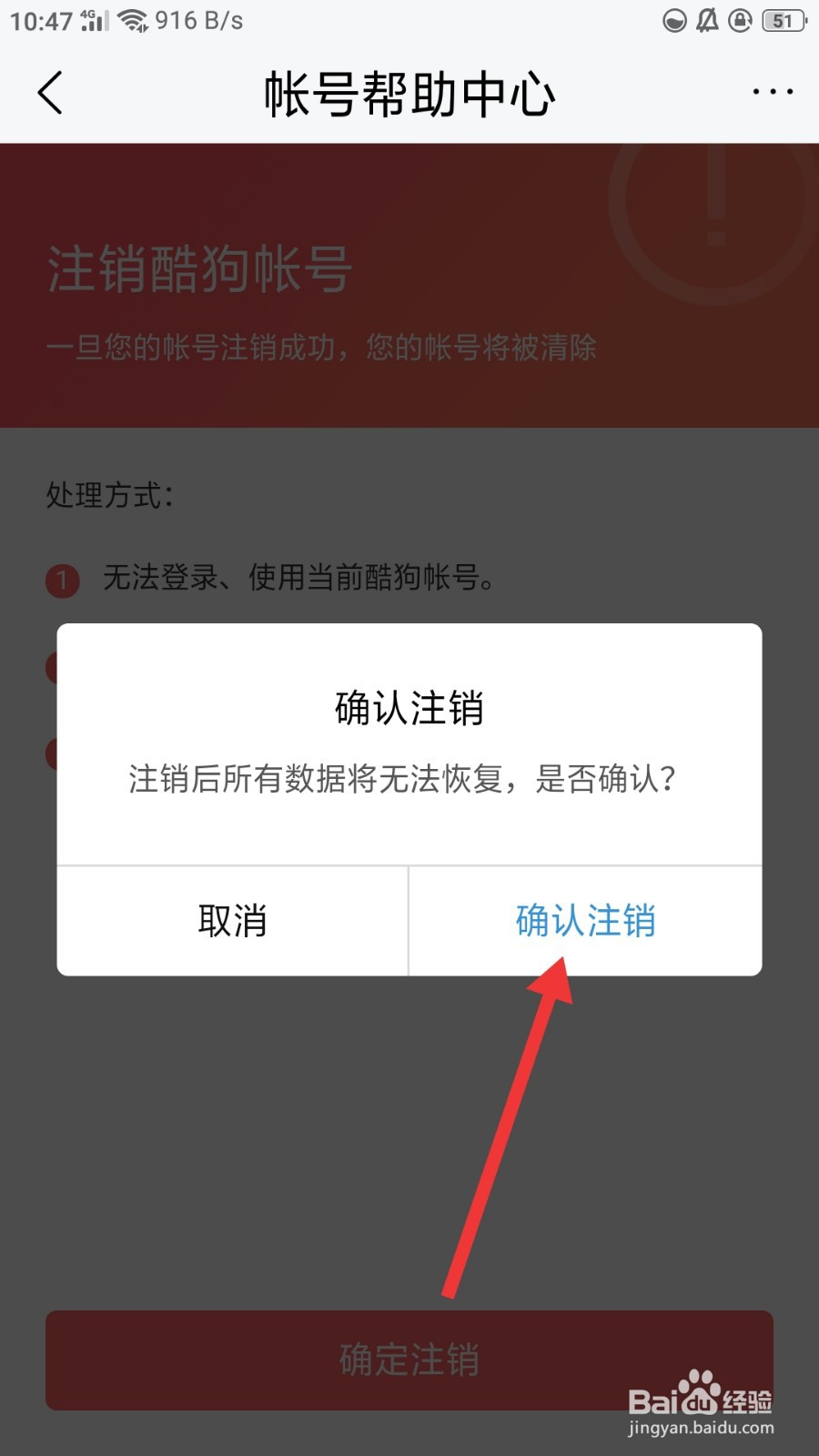This screenshot has width=819, height=1456.
Task: Tap the bottom 确定注销 button
Action: point(409,1360)
